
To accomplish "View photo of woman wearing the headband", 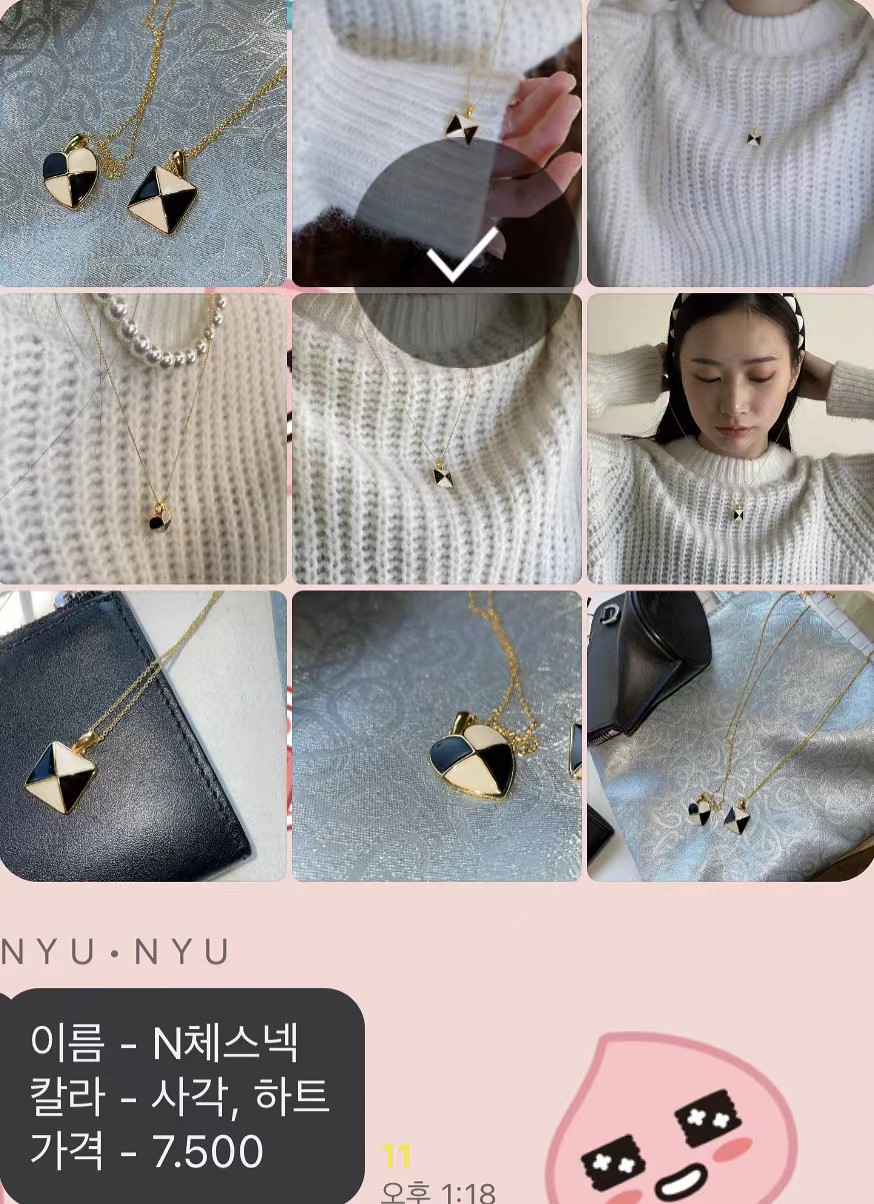I will pos(730,438).
